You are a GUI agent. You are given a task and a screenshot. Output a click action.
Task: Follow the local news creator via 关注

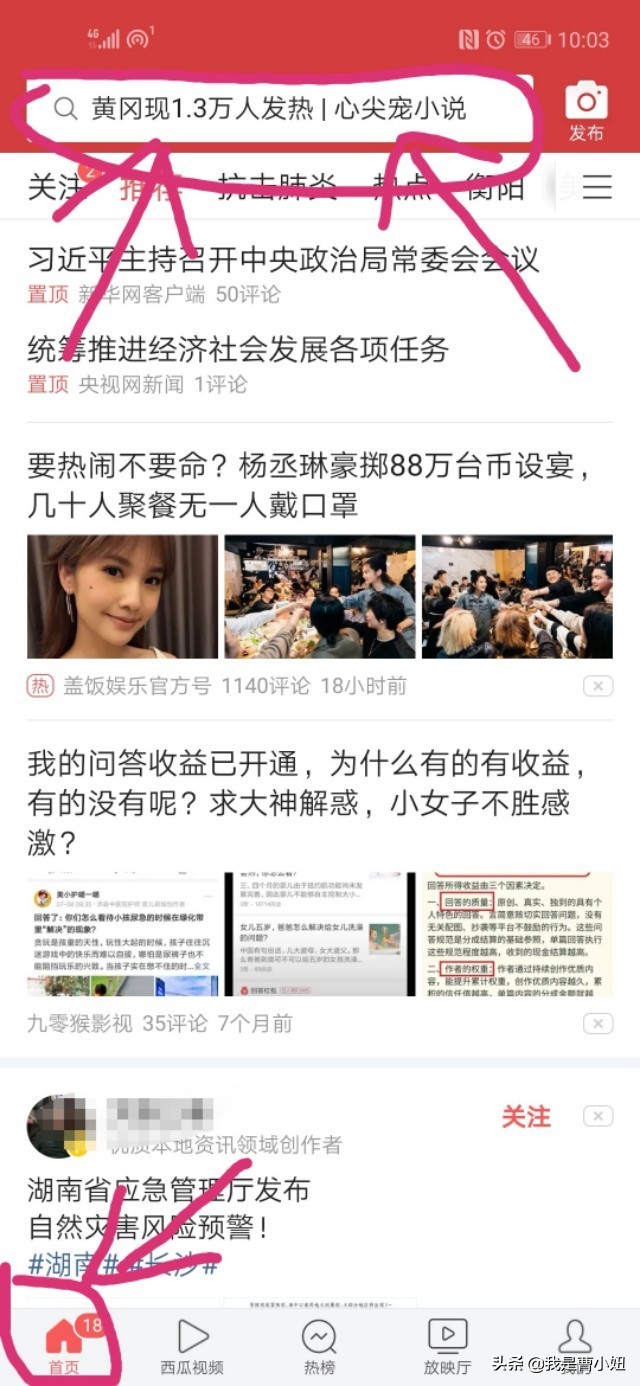point(525,1116)
